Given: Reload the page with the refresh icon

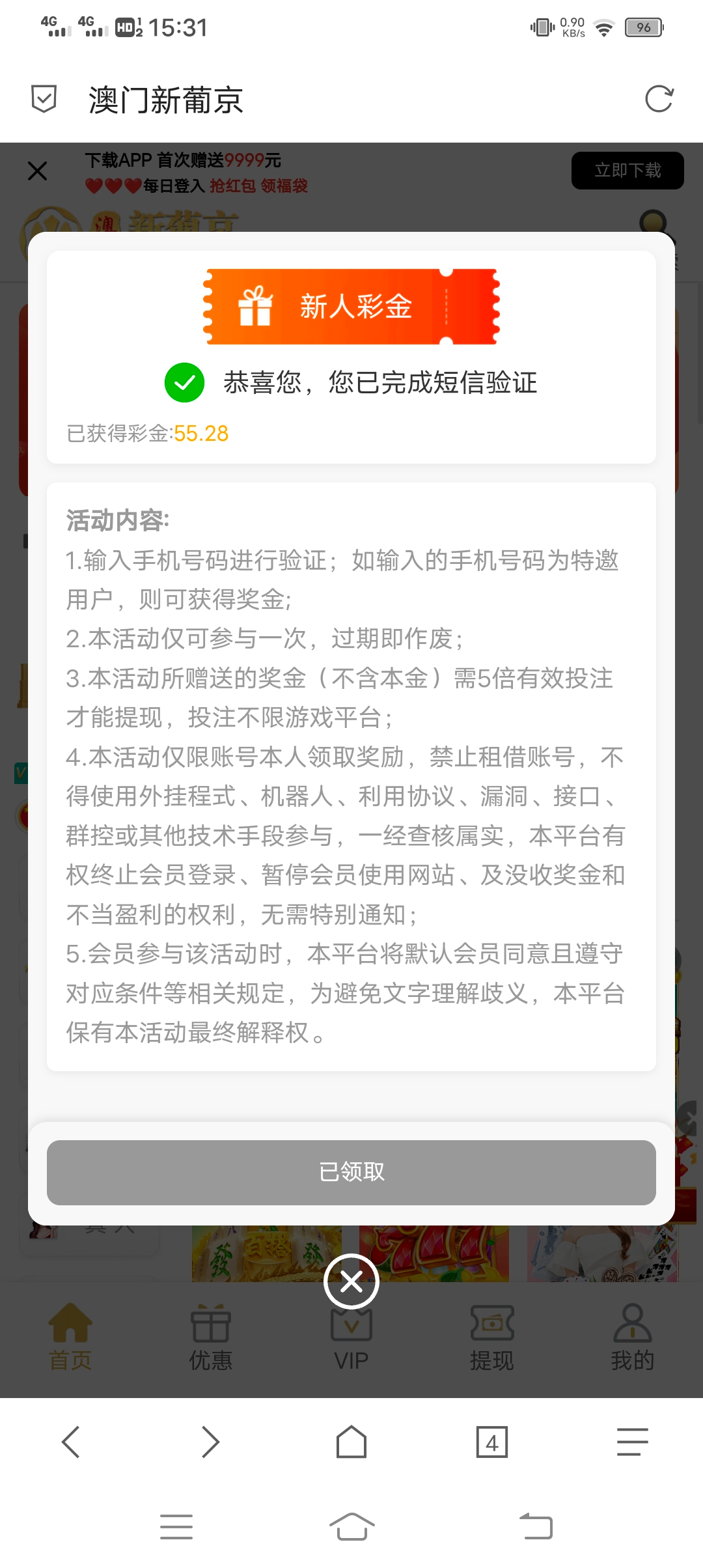Looking at the screenshot, I should [659, 100].
